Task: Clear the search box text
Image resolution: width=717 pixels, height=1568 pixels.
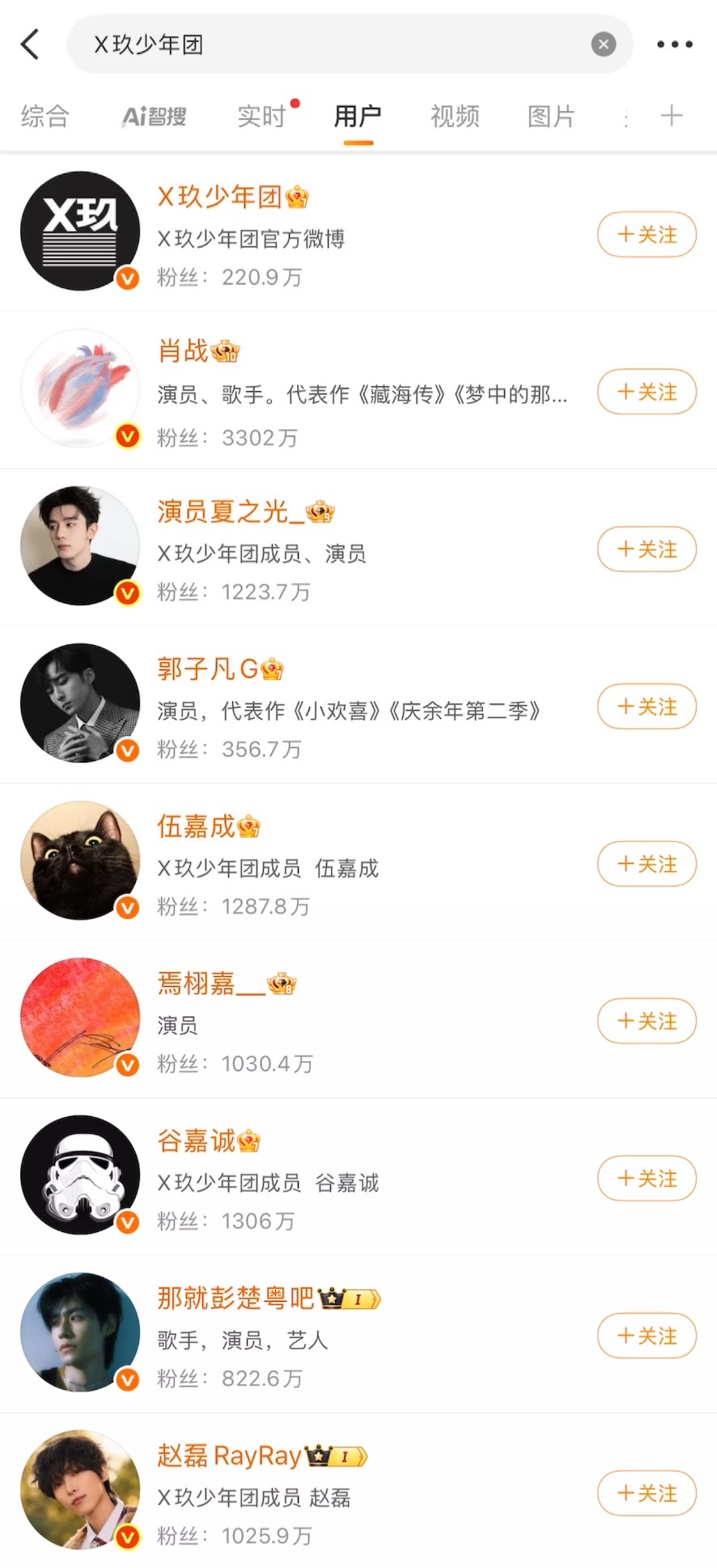Action: click(x=603, y=45)
